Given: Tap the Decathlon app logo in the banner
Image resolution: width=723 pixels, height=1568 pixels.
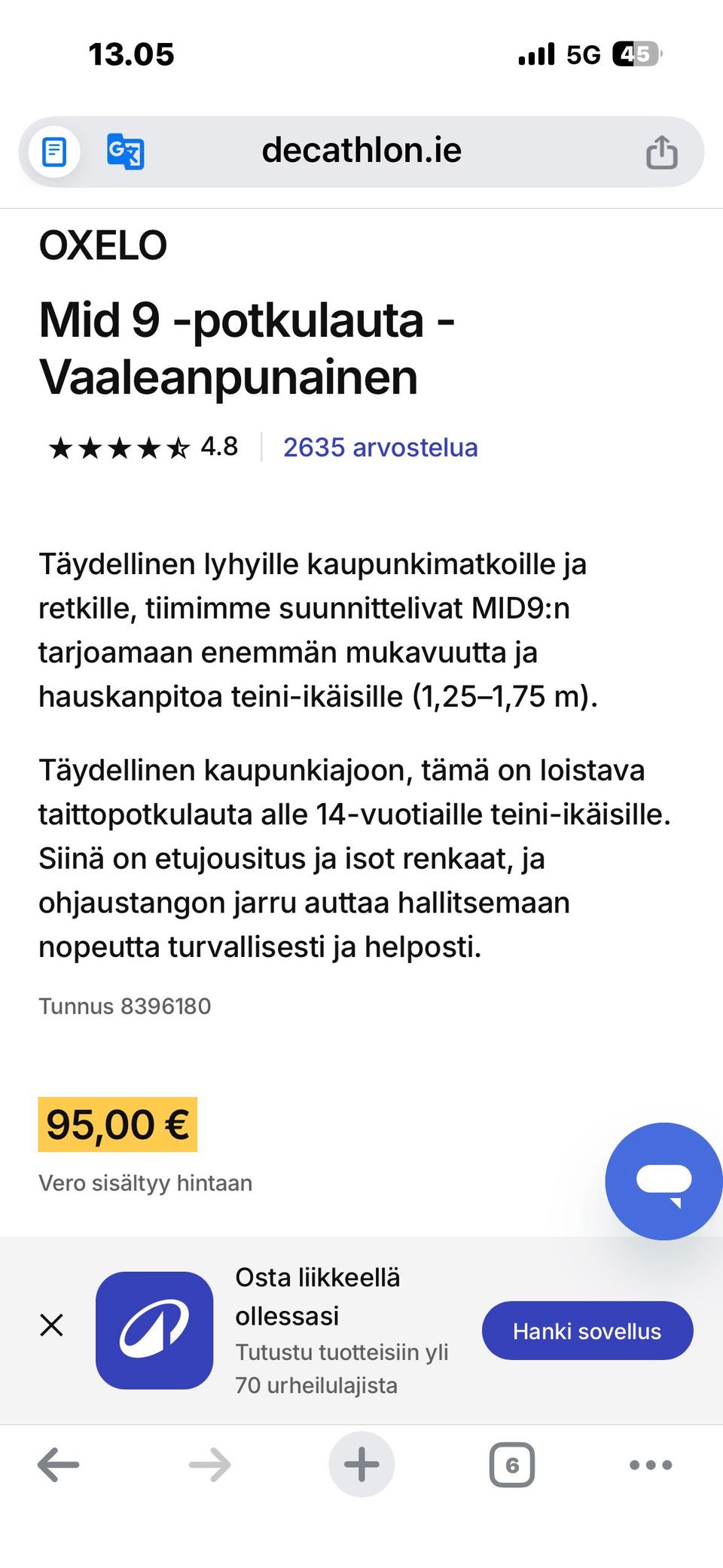Looking at the screenshot, I should pyautogui.click(x=155, y=1331).
